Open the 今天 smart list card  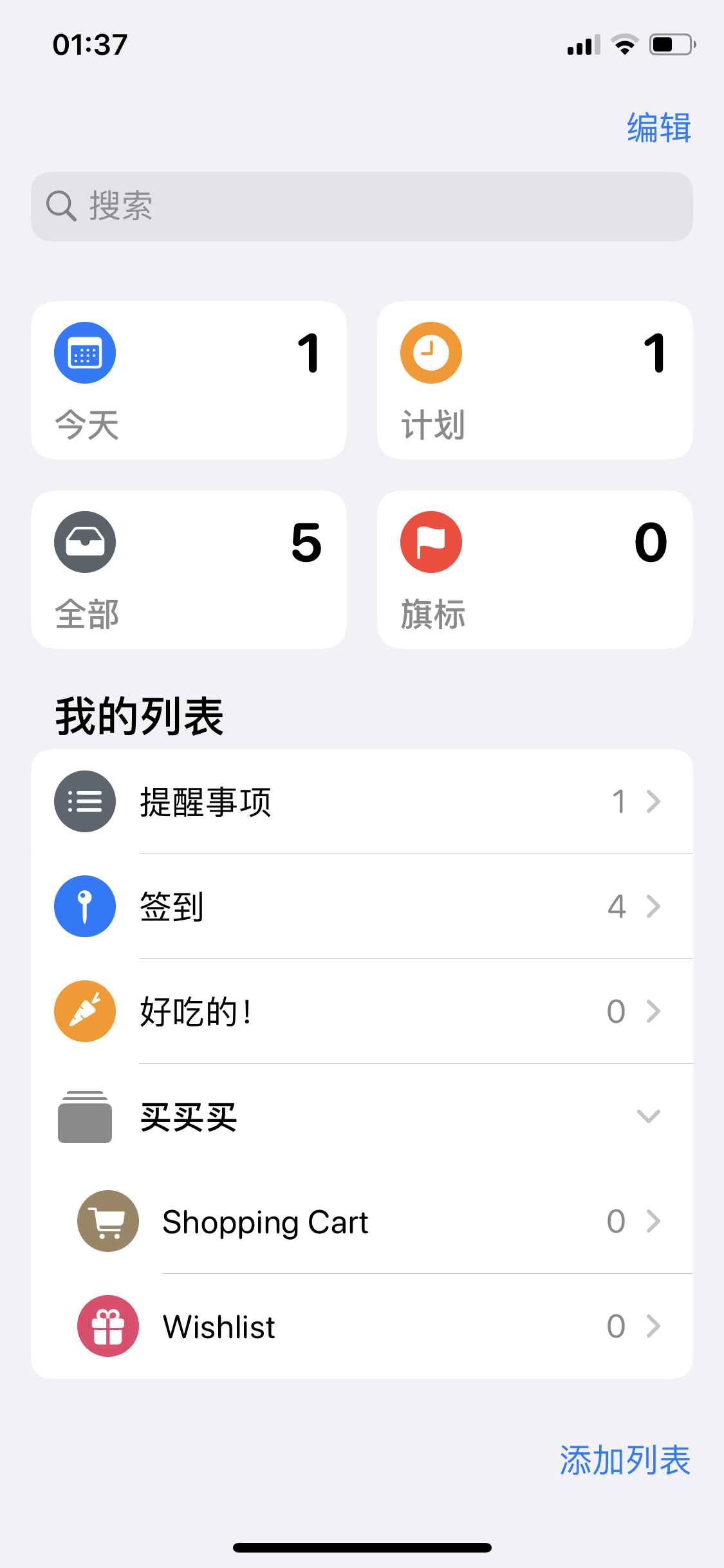click(x=189, y=380)
